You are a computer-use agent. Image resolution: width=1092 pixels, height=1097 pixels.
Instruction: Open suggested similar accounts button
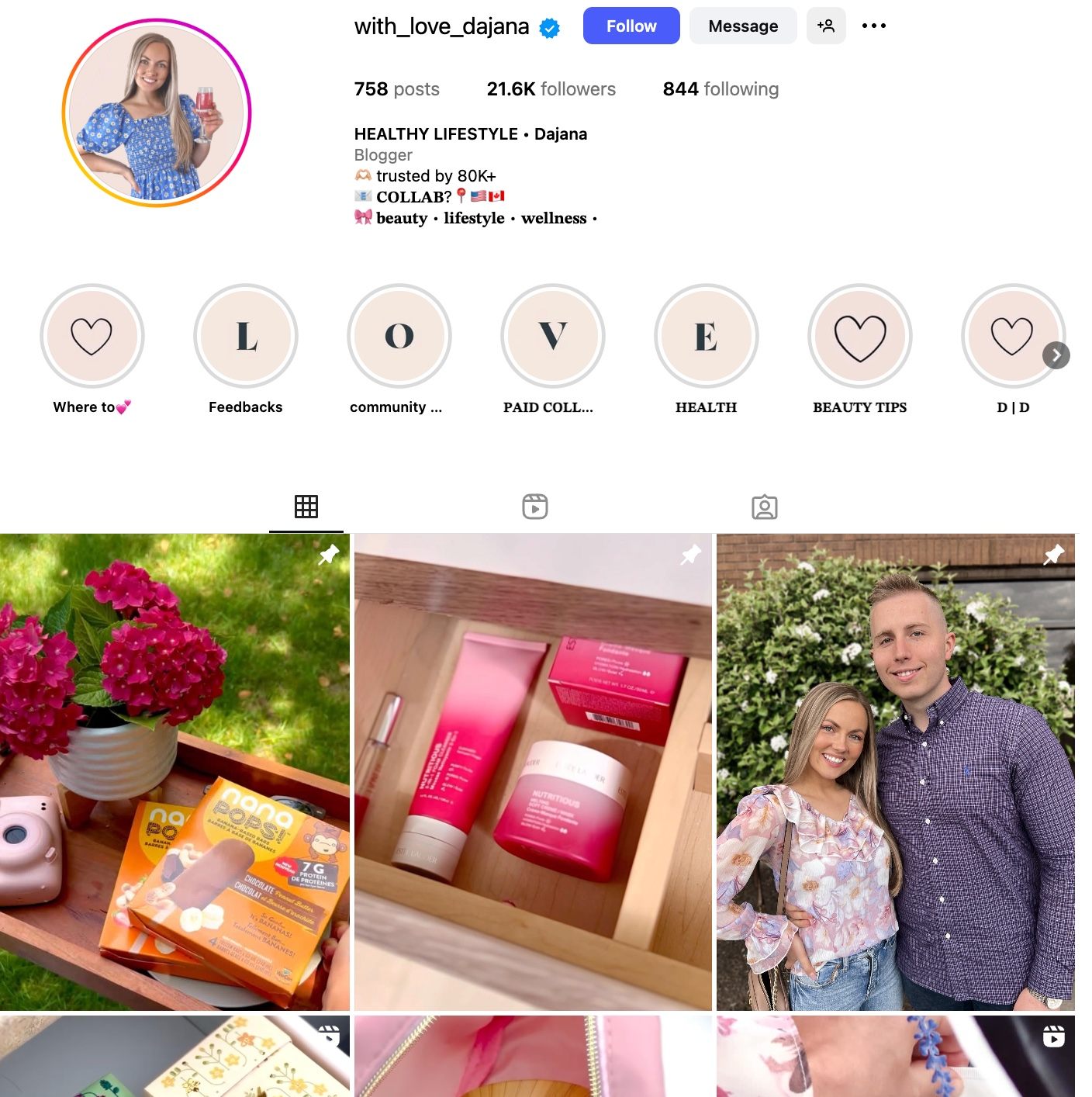(x=825, y=26)
